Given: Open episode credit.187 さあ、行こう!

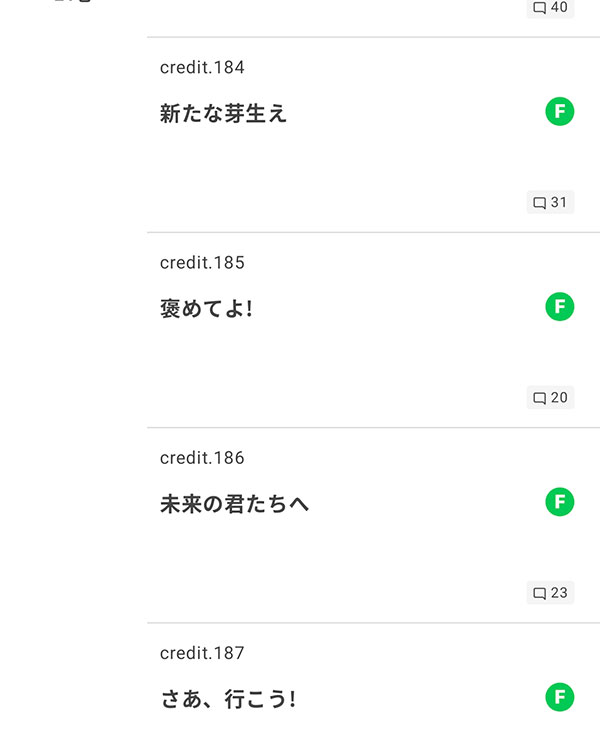Looking at the screenshot, I should tap(228, 699).
